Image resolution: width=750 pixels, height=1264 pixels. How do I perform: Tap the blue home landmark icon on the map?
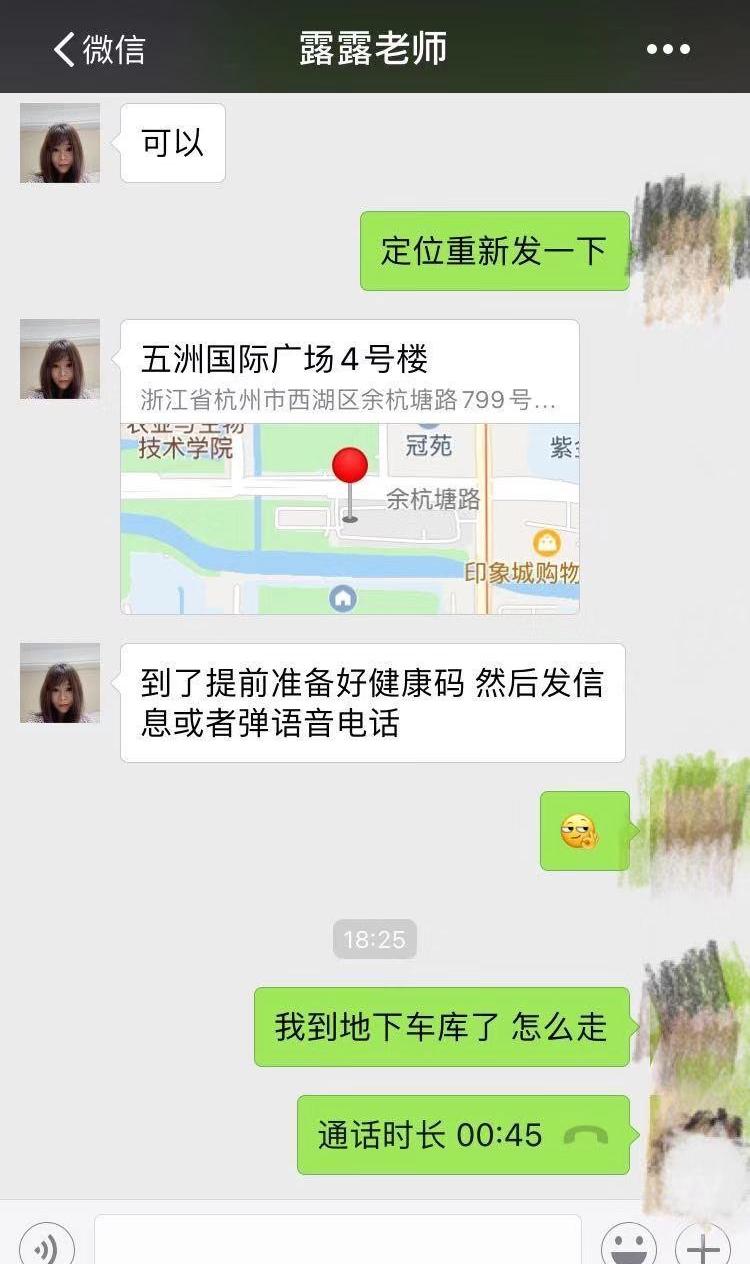click(x=345, y=597)
